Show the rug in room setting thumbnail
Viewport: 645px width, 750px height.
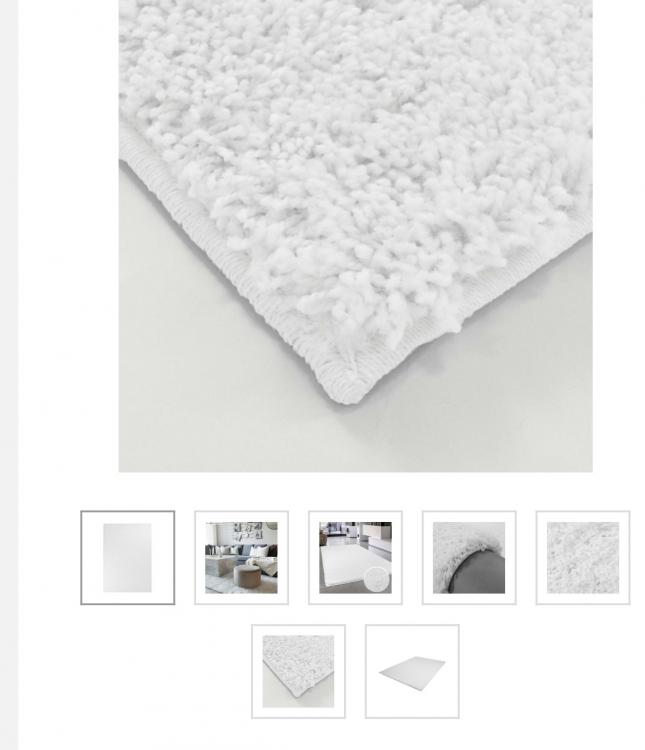coord(355,558)
